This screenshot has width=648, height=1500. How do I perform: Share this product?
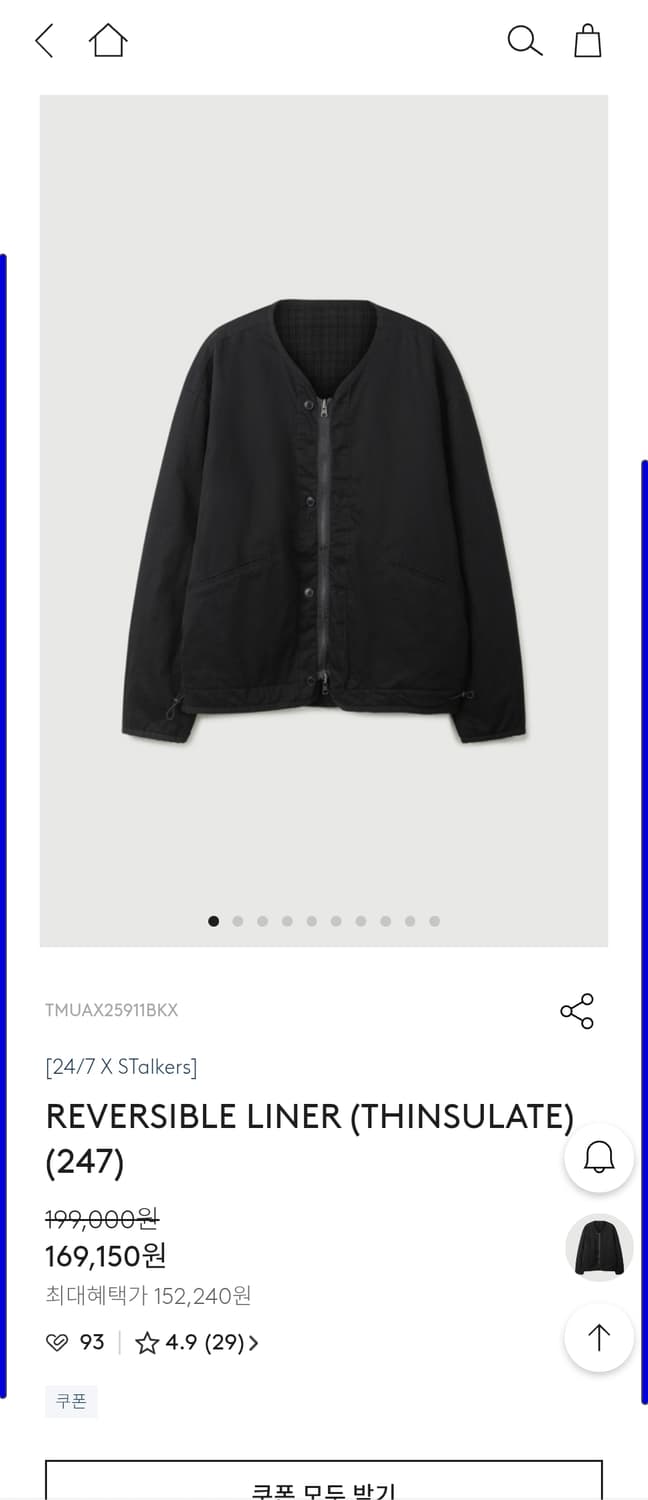[577, 1011]
